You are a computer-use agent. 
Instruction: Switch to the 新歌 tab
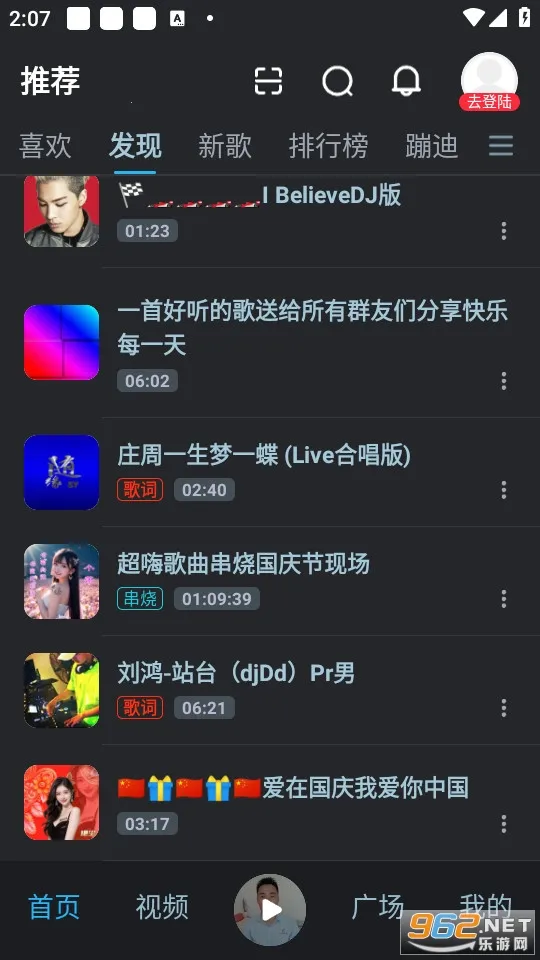click(225, 146)
